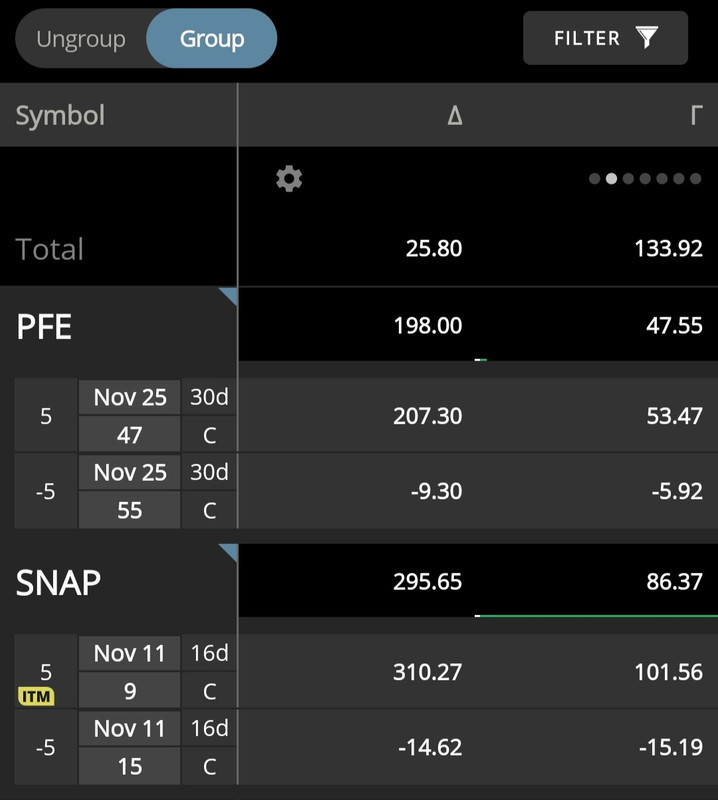Tap the column page indicator dots
The image size is (718, 800).
point(645,179)
